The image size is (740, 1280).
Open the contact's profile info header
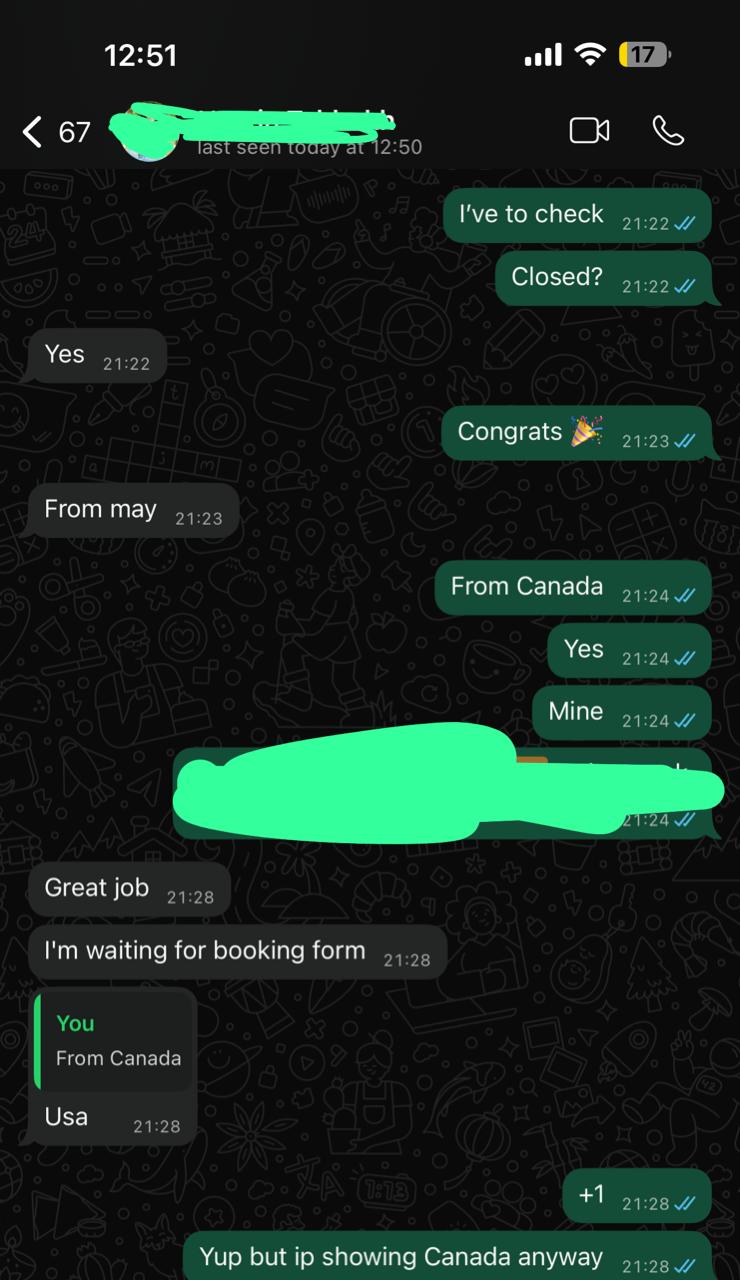click(x=300, y=131)
